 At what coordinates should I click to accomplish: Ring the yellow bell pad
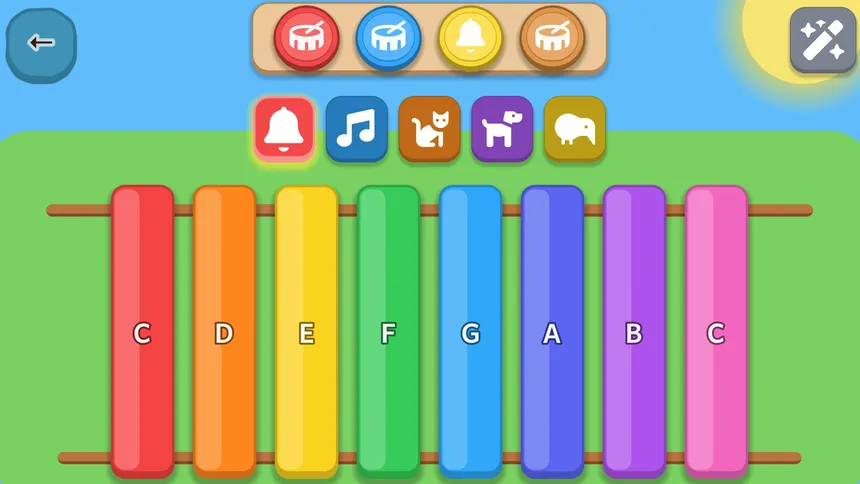point(470,38)
